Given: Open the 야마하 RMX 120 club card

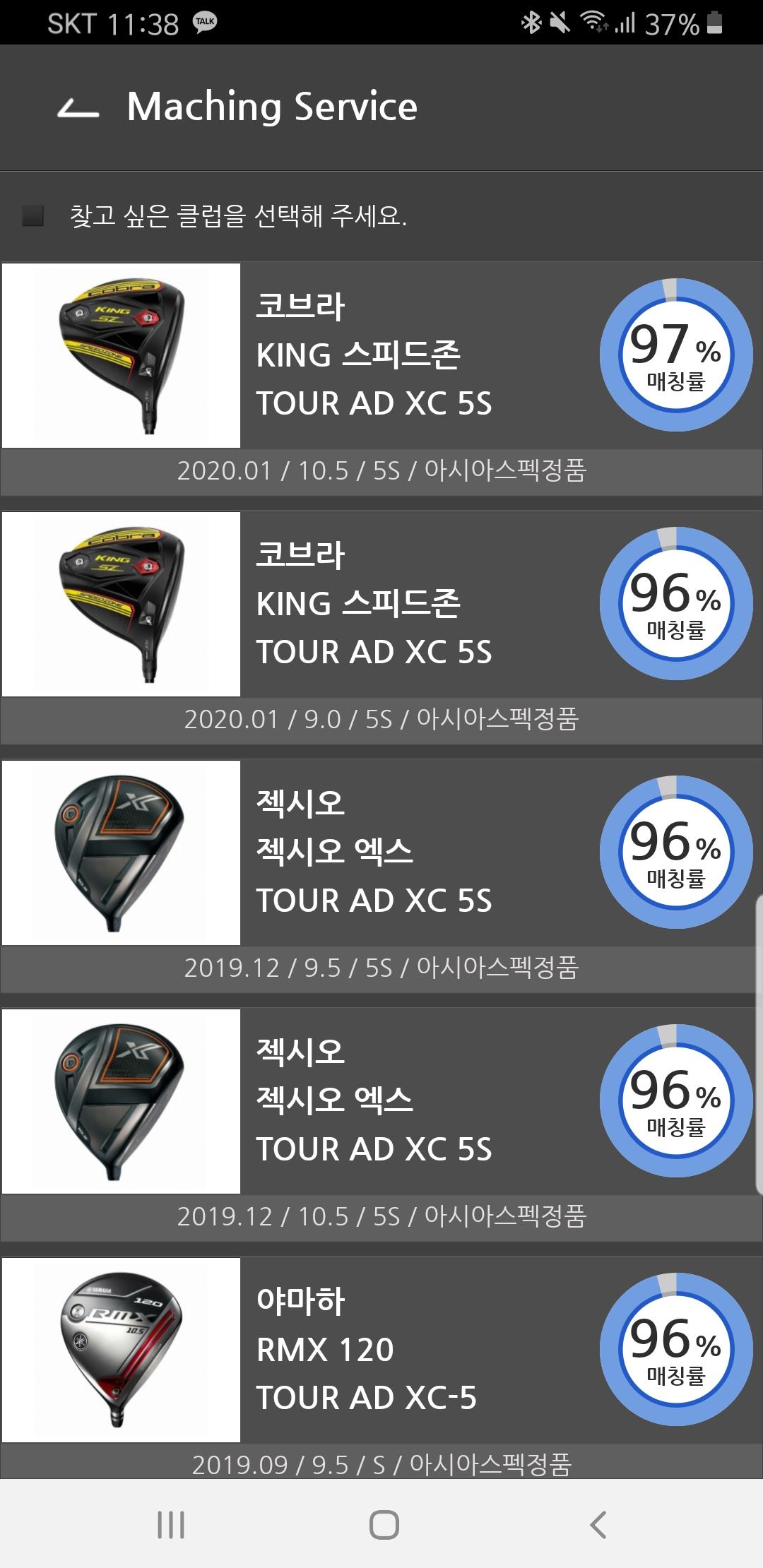Looking at the screenshot, I should [x=381, y=1350].
